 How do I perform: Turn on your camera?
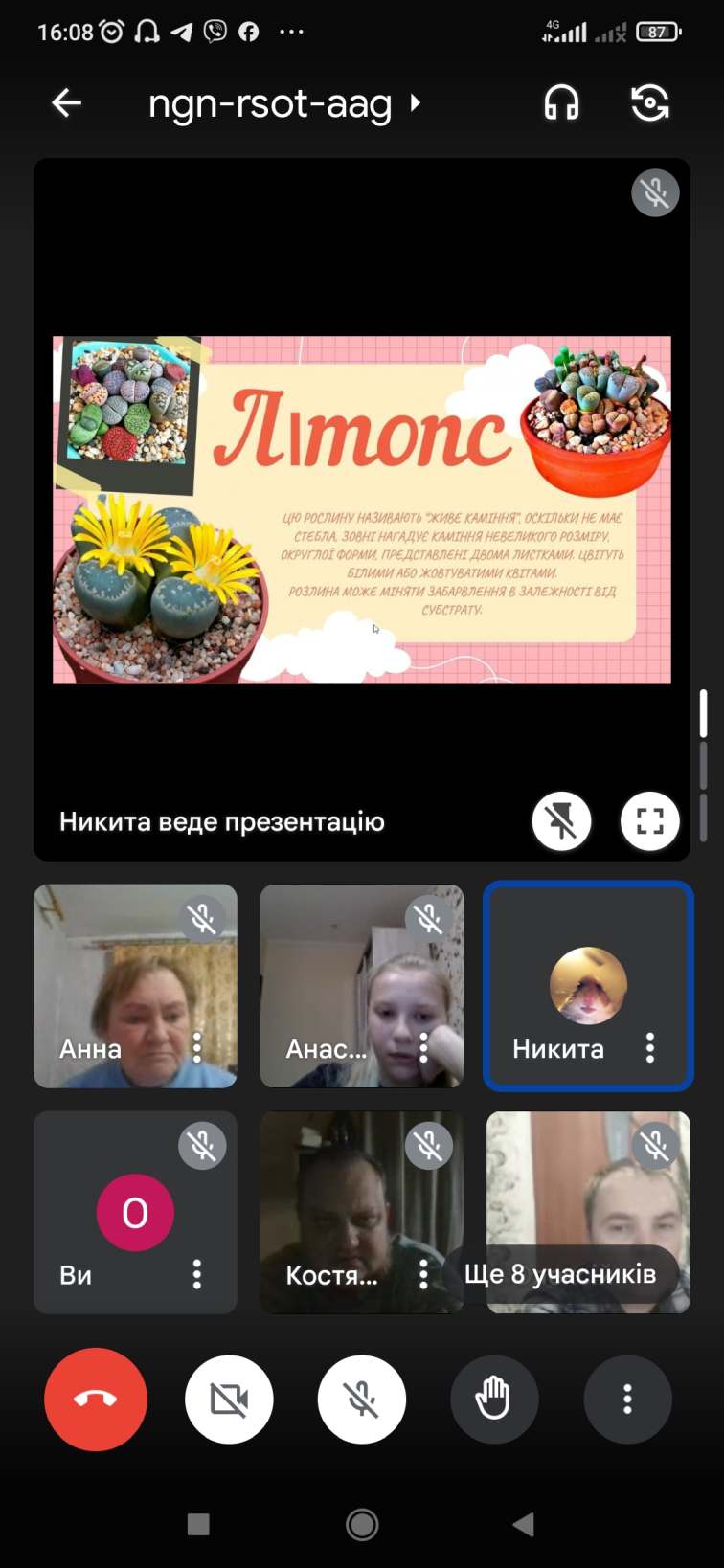[x=229, y=1400]
